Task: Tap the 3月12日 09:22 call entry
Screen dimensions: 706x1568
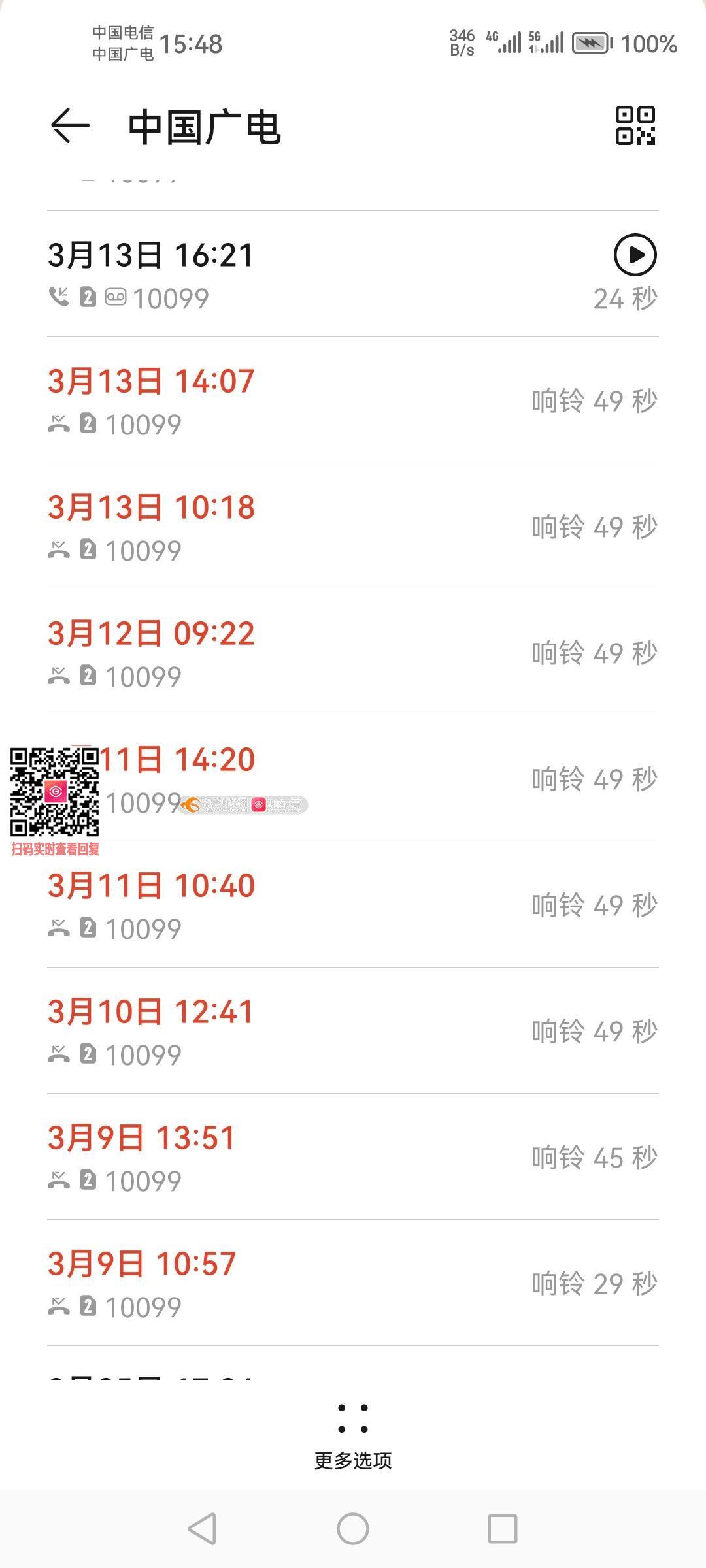Action: click(353, 653)
